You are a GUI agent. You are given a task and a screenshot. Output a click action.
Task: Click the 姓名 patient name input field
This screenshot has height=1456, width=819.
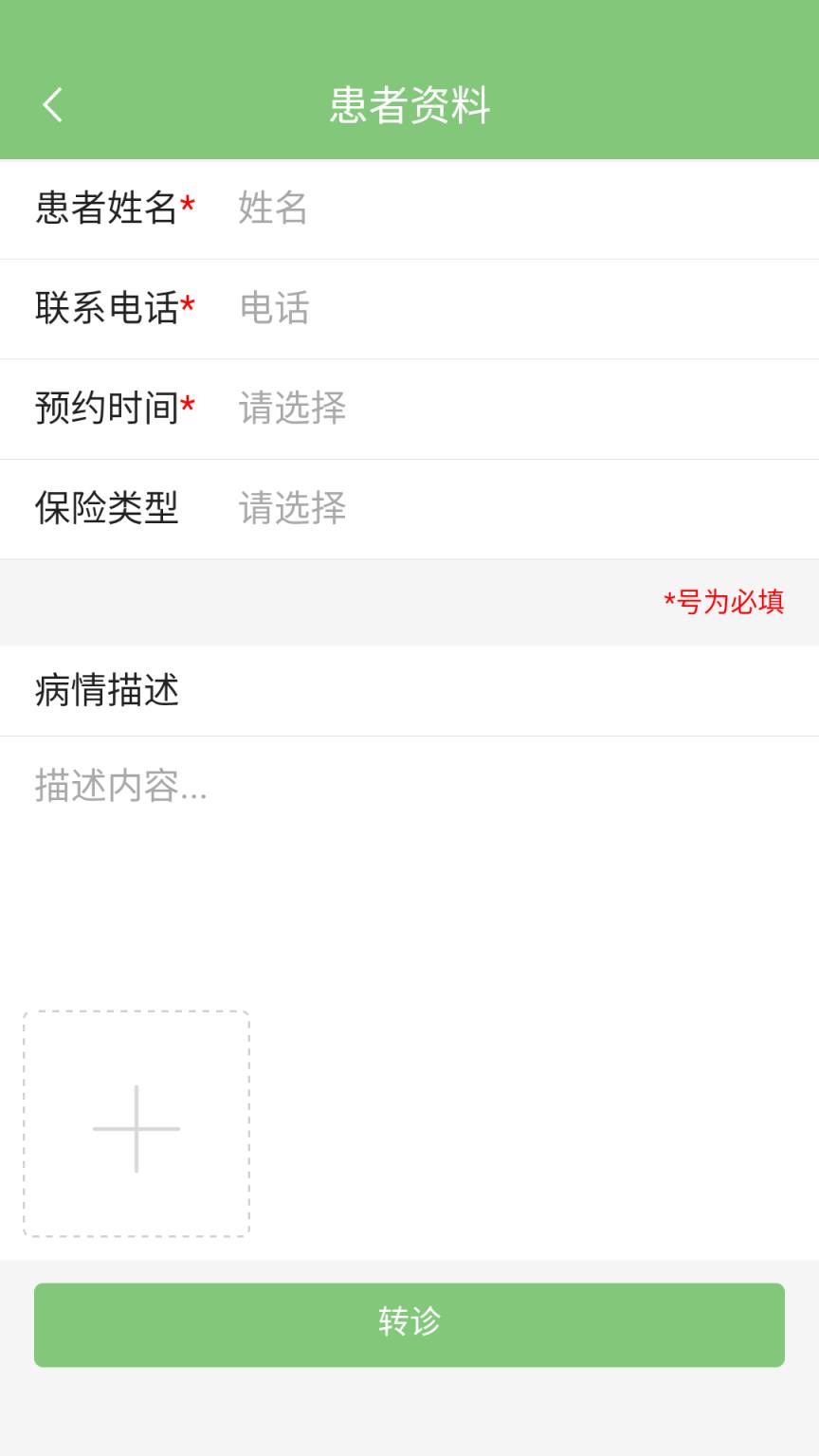click(x=379, y=209)
